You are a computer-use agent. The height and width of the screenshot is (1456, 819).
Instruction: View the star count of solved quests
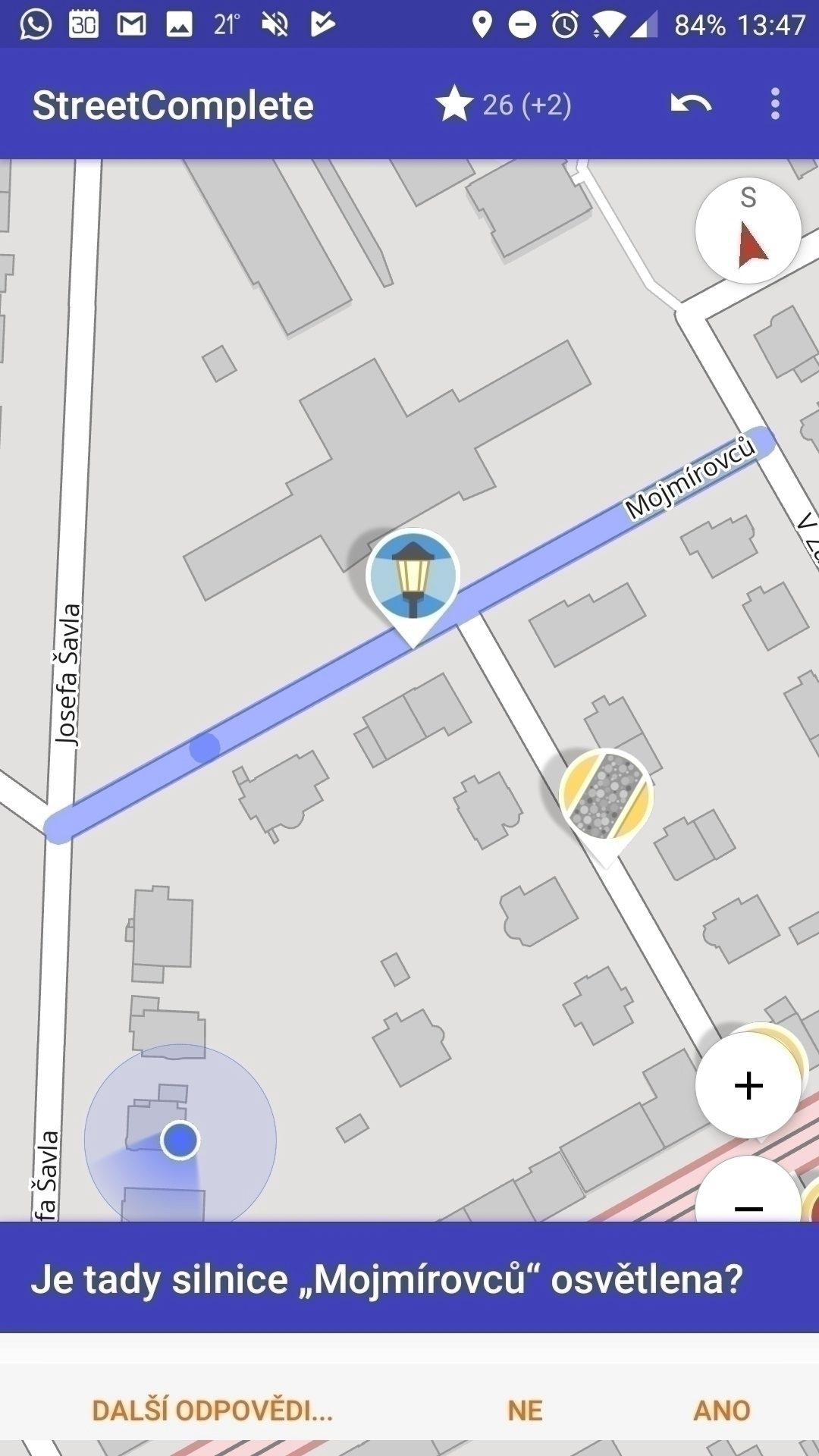coord(504,105)
